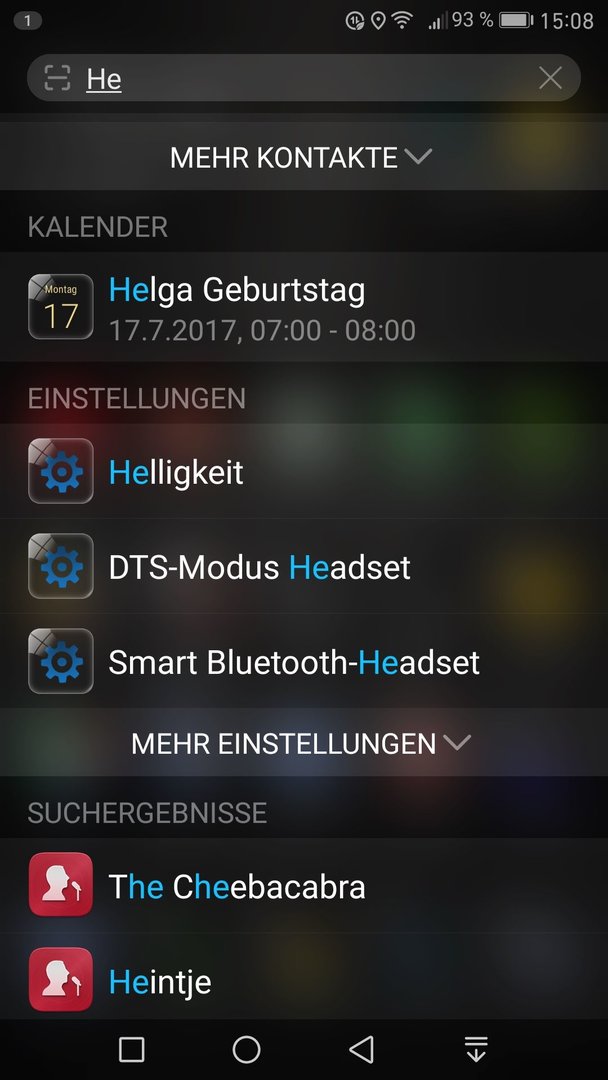Open the scan icon in the search bar
Image resolution: width=608 pixels, height=1080 pixels.
tap(58, 78)
